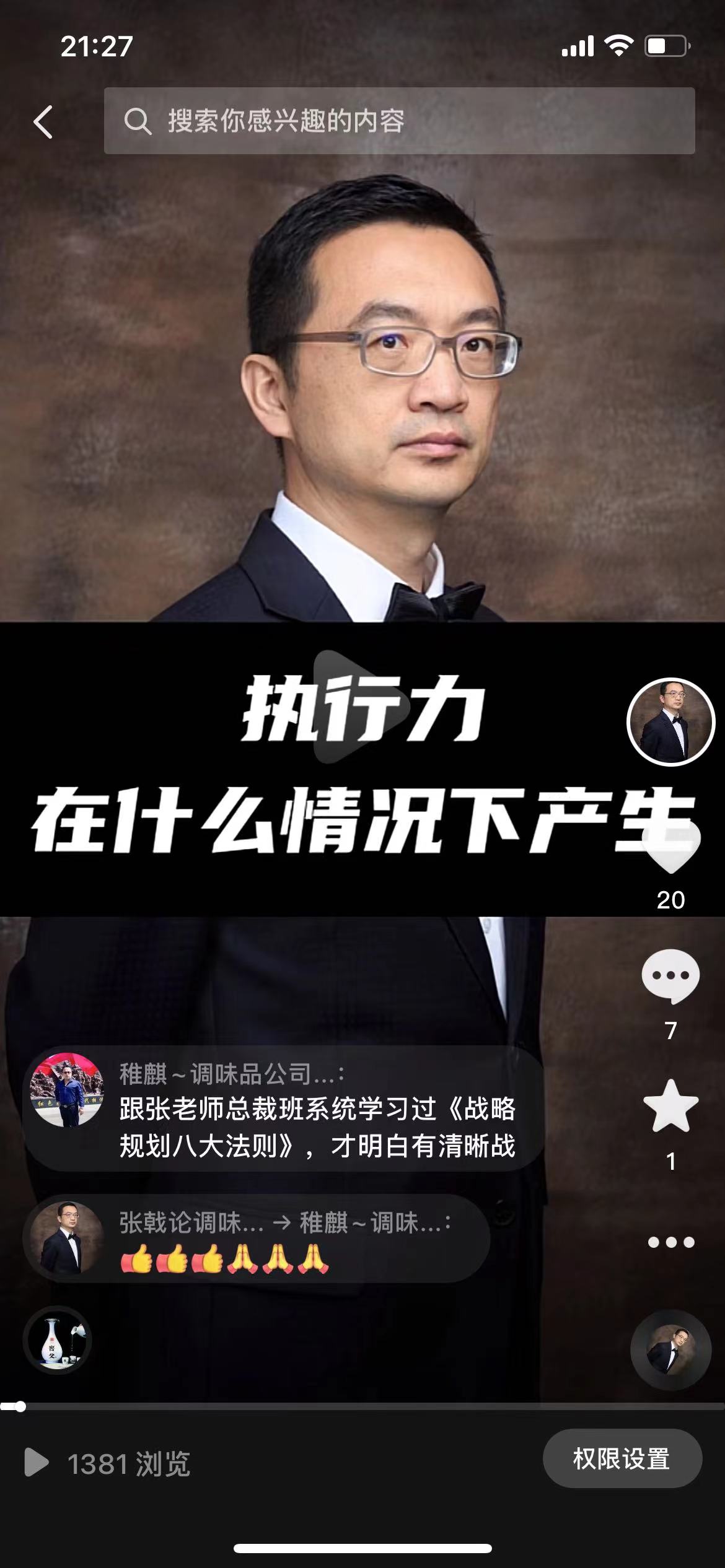
Task: Favorite the video with the star
Action: [x=670, y=1107]
